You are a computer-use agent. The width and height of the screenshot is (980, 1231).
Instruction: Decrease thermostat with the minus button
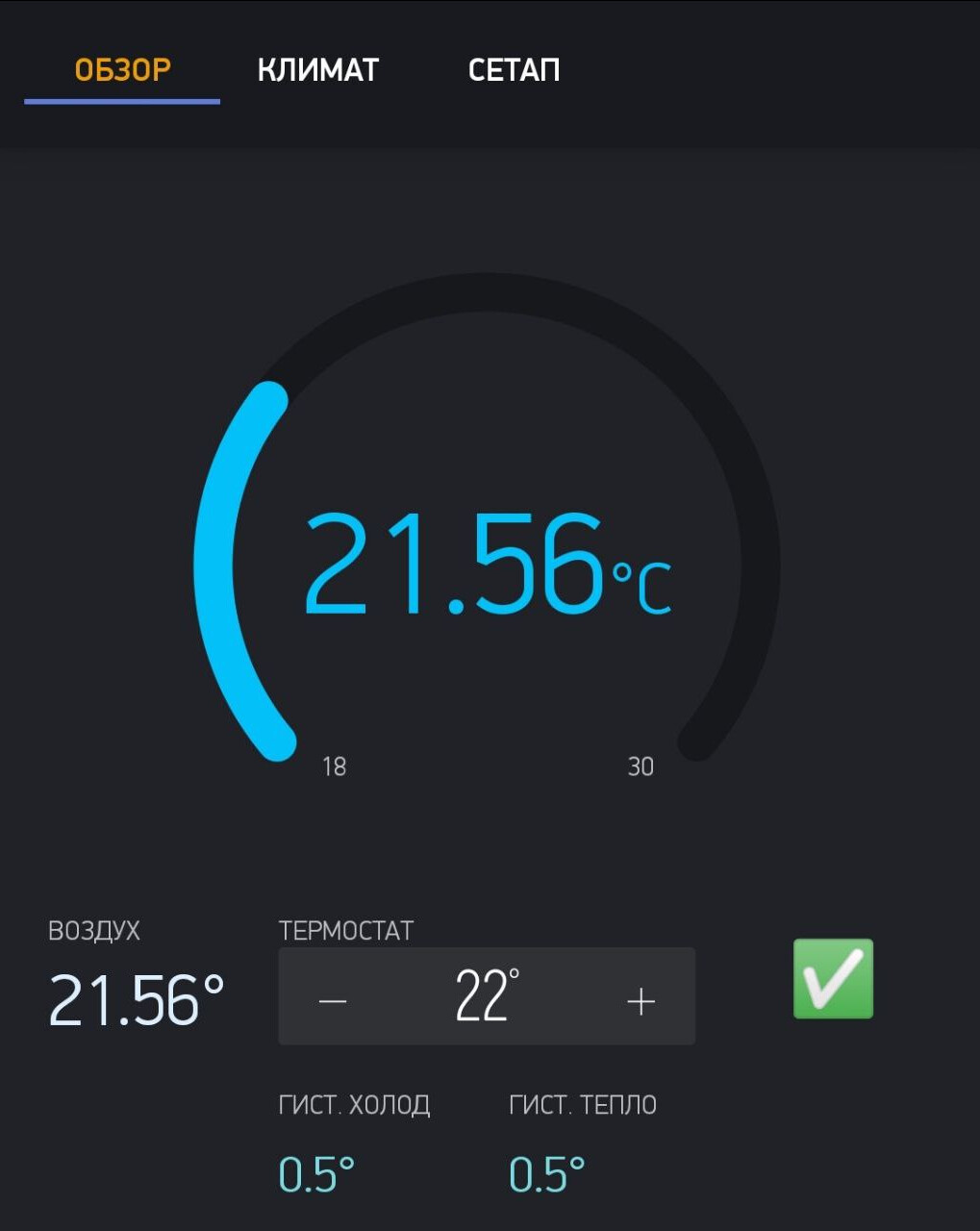point(332,1001)
